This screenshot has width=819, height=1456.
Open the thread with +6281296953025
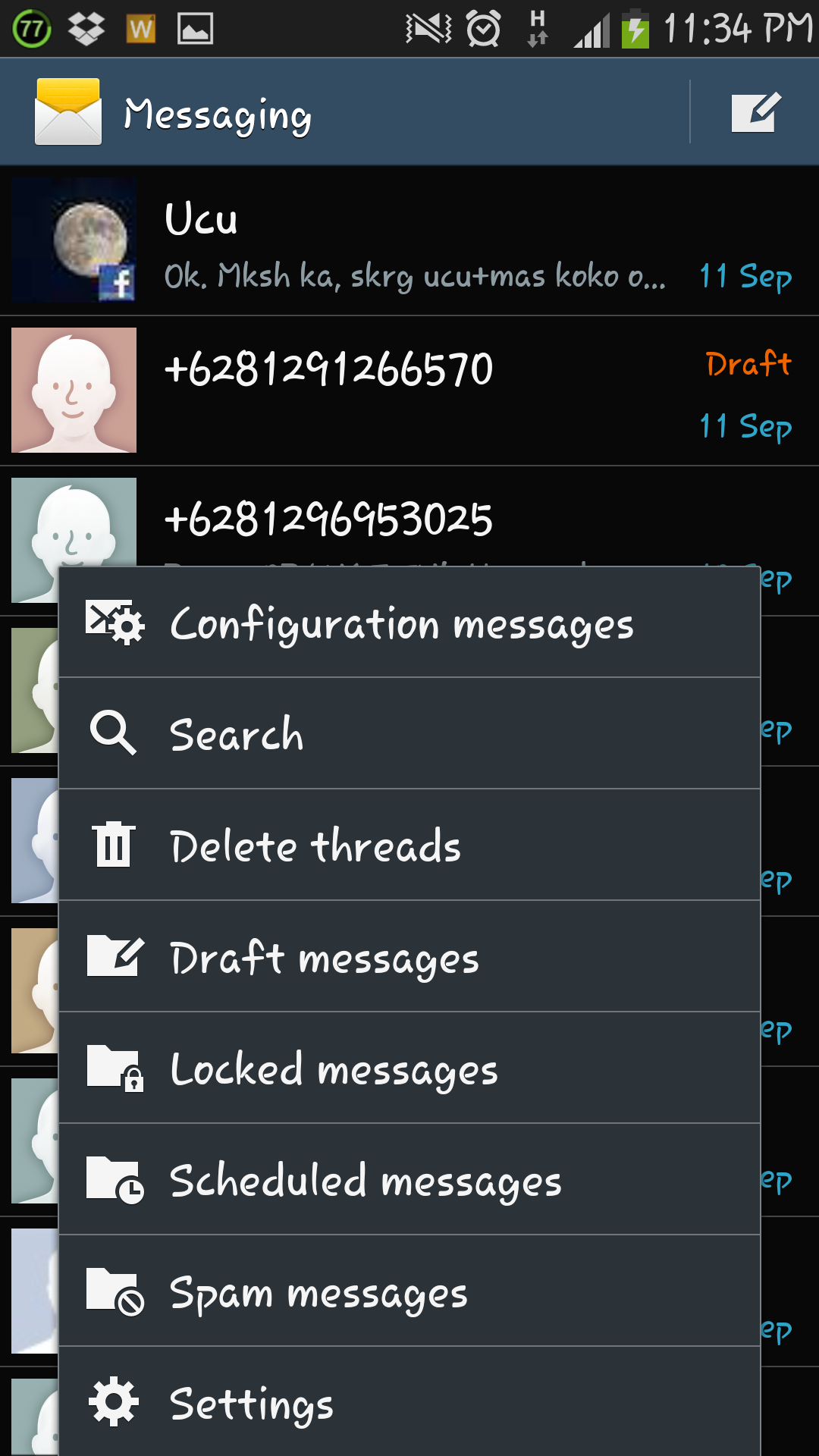[x=409, y=519]
